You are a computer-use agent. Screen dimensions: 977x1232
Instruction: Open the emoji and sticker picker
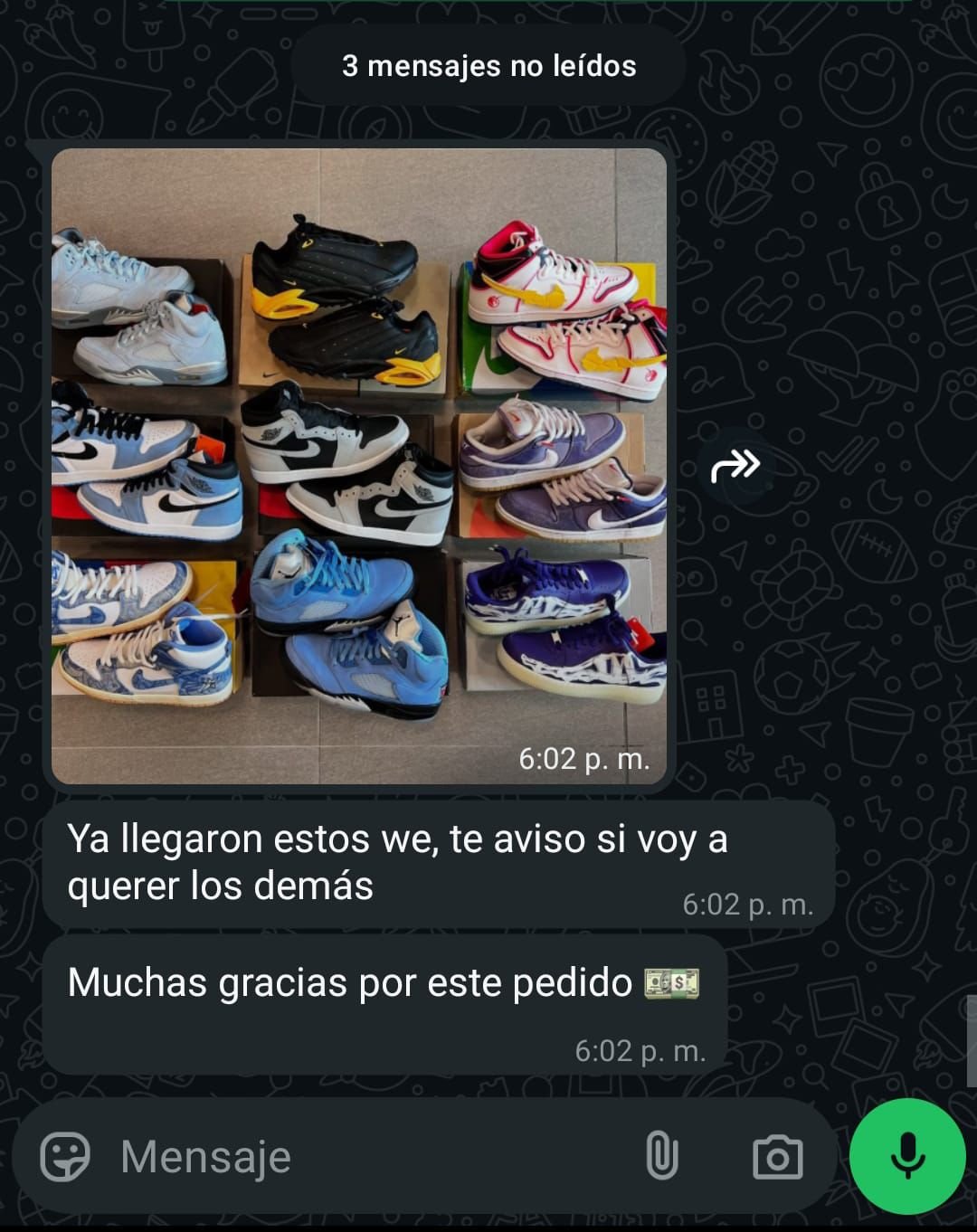pos(65,1156)
